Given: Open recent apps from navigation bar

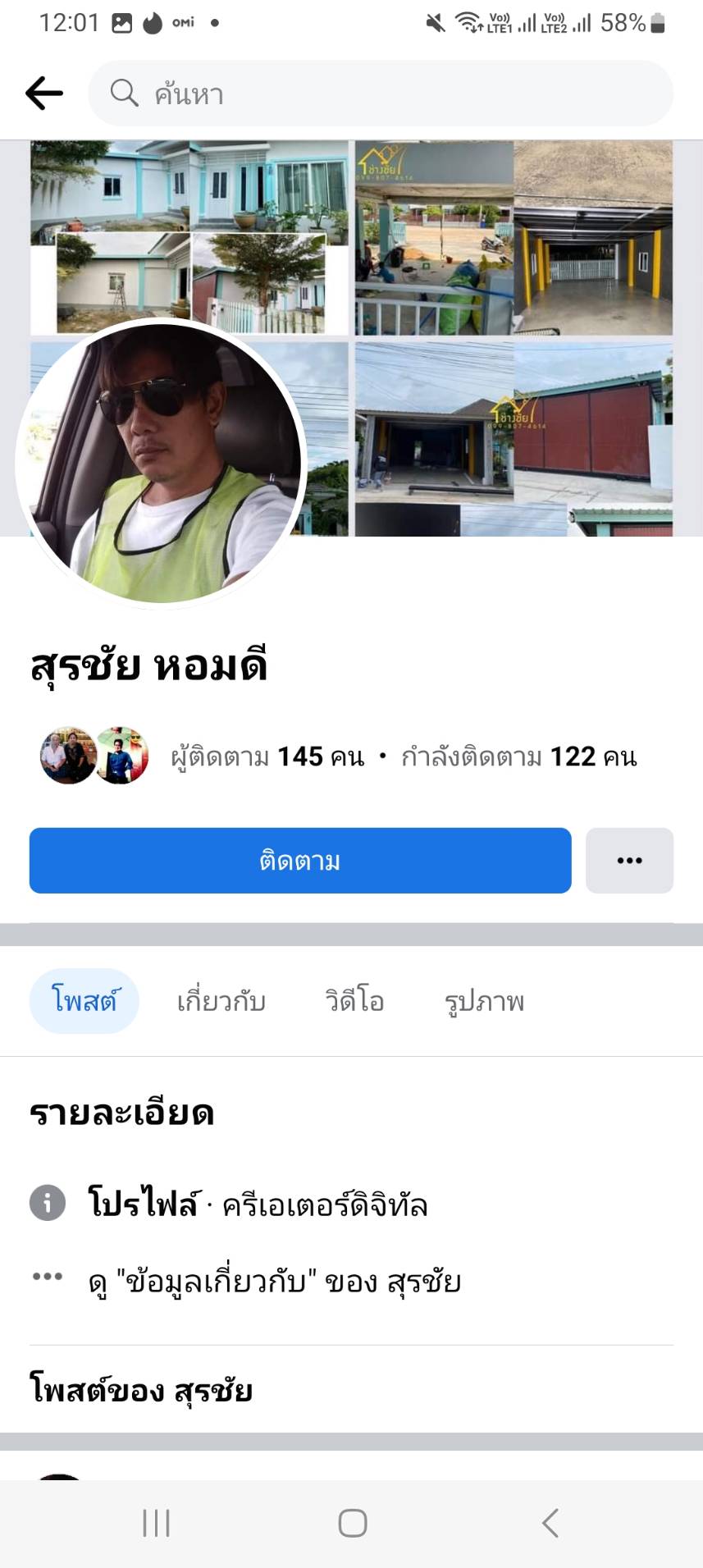Looking at the screenshot, I should point(156,1523).
